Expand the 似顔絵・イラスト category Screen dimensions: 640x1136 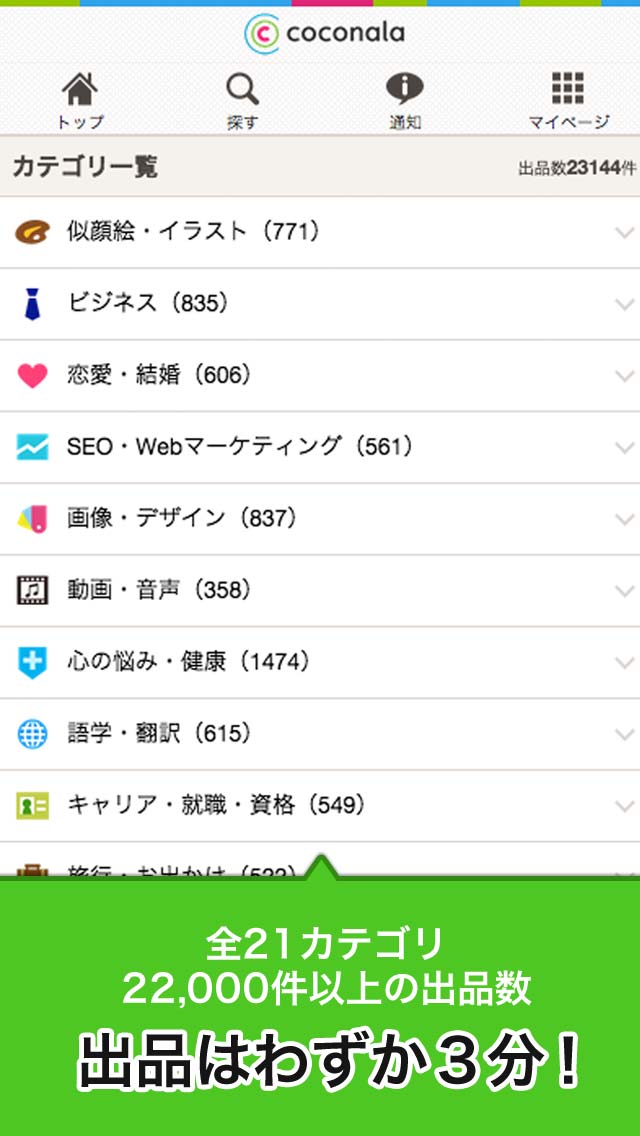tap(320, 232)
